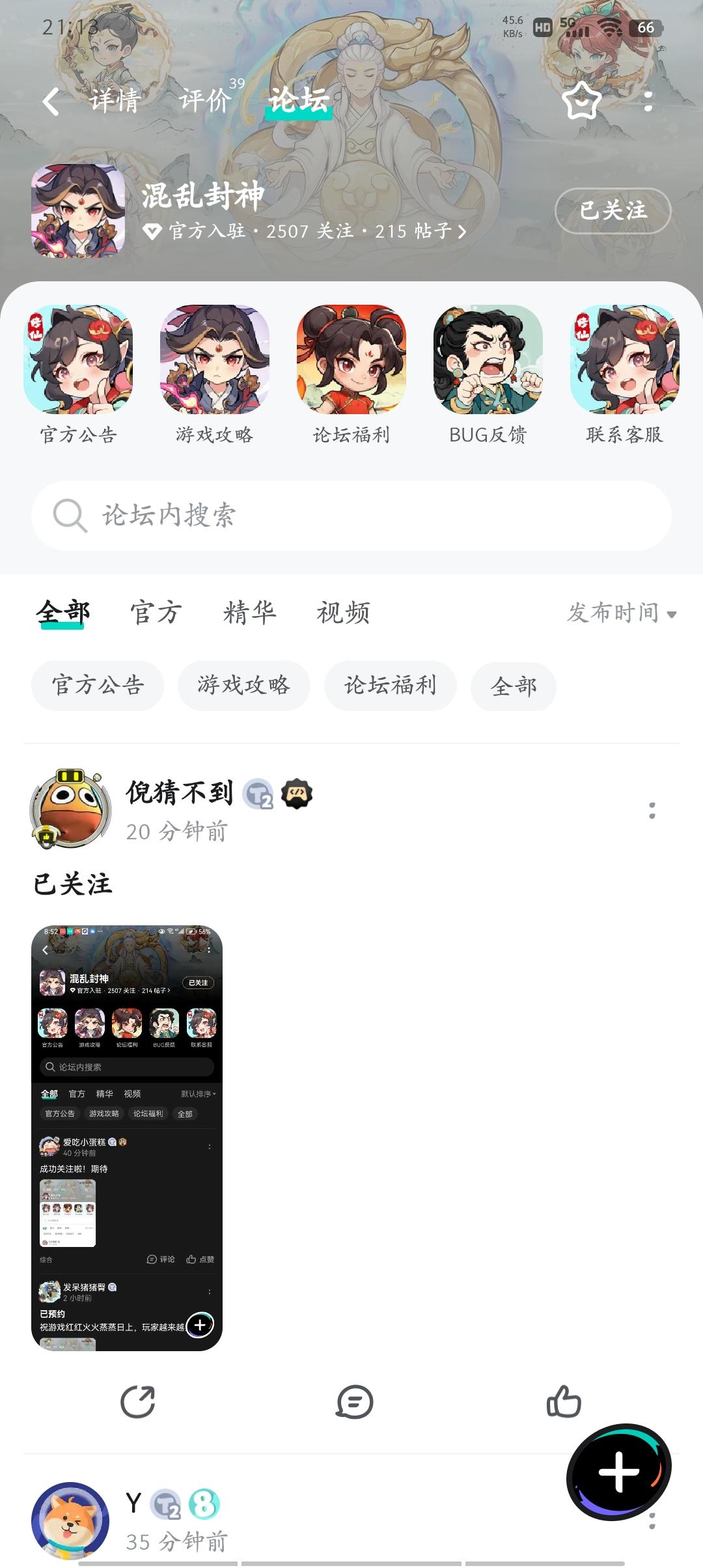Screen dimensions: 703x1568
Task: Toggle the star favorite for this game
Action: coord(581,102)
